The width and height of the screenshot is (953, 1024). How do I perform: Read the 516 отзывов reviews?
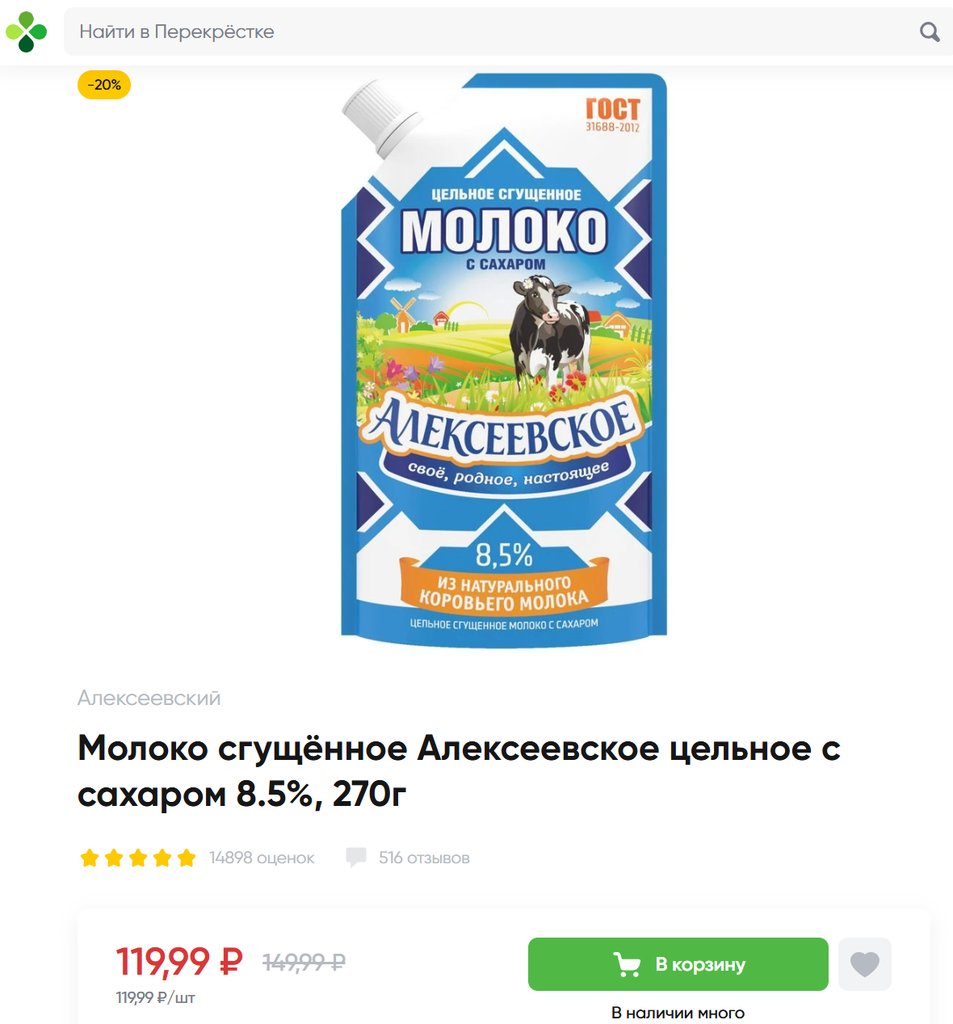click(x=423, y=858)
